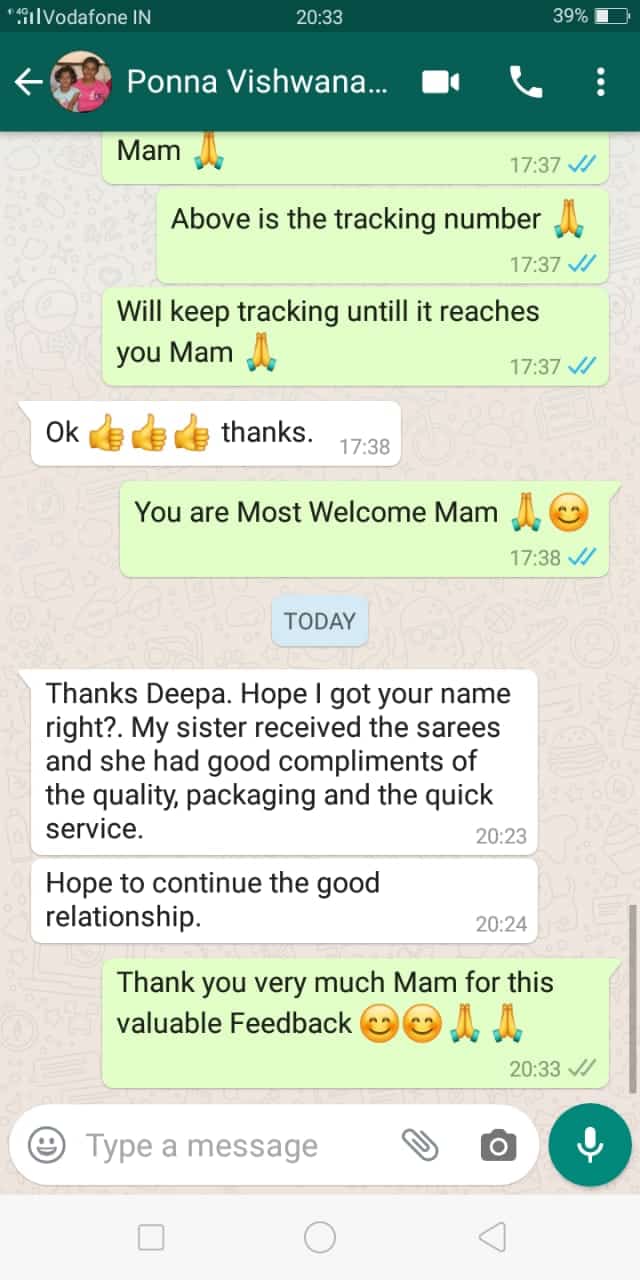Go back to the chat list
This screenshot has height=1280, width=640.
tap(28, 82)
